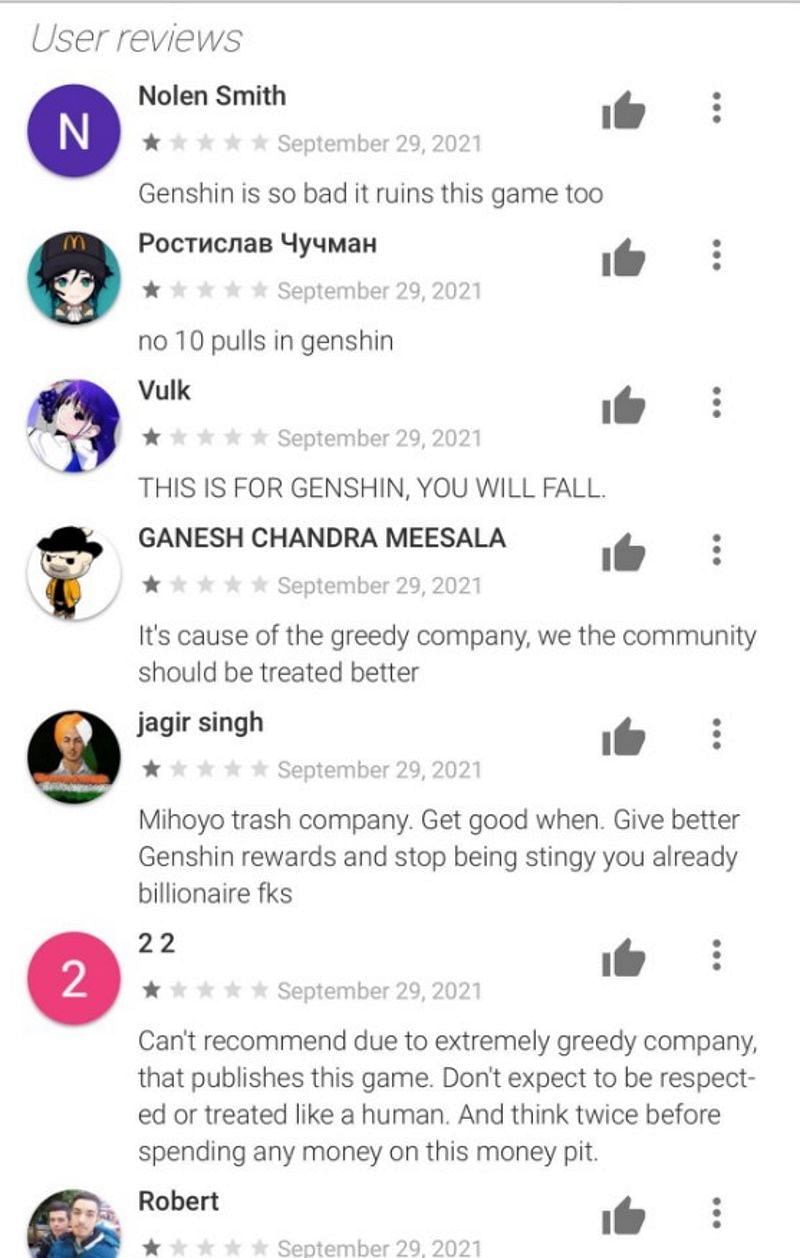Thumbs up jagir singh's review
This screenshot has width=800, height=1258.
[623, 738]
